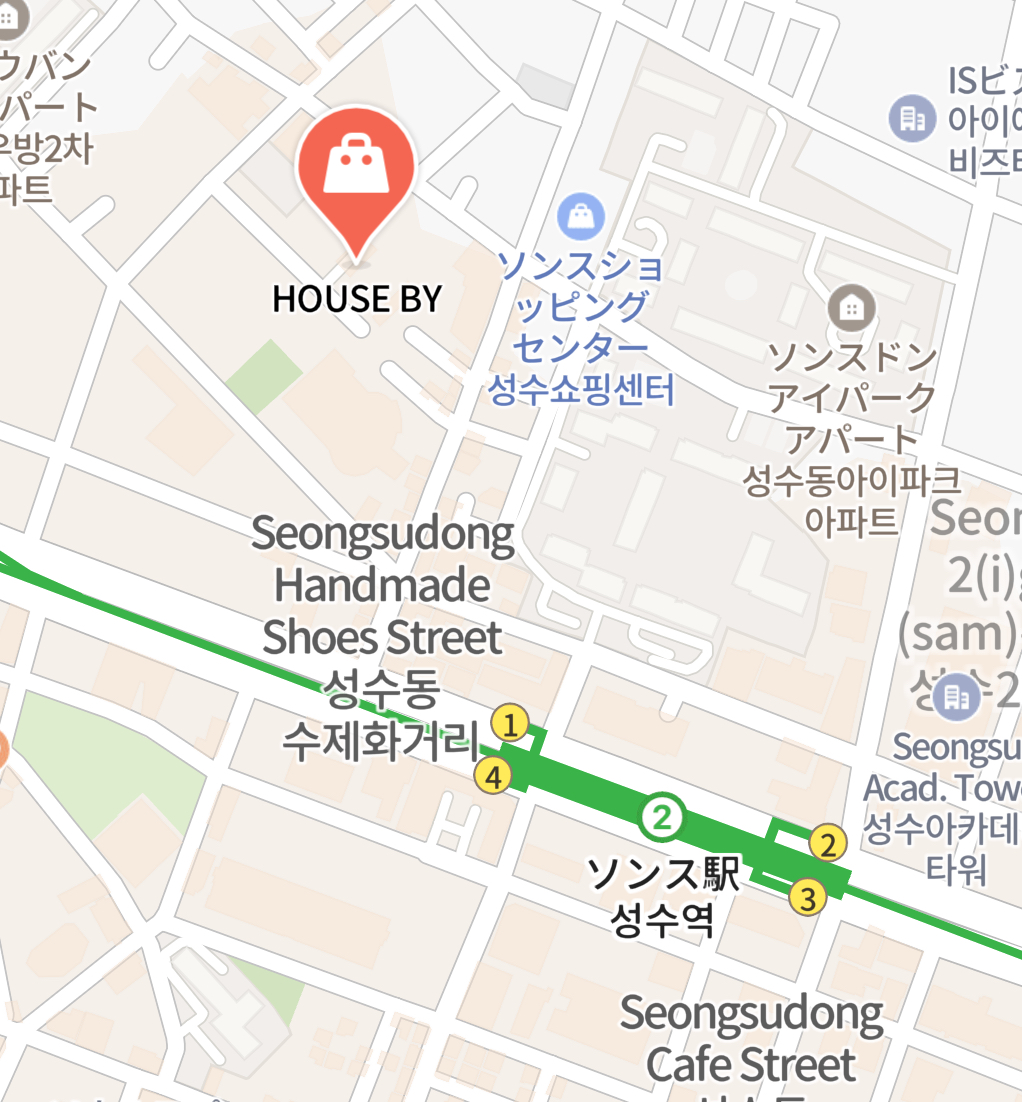Select station exit 3 marker

click(x=808, y=897)
